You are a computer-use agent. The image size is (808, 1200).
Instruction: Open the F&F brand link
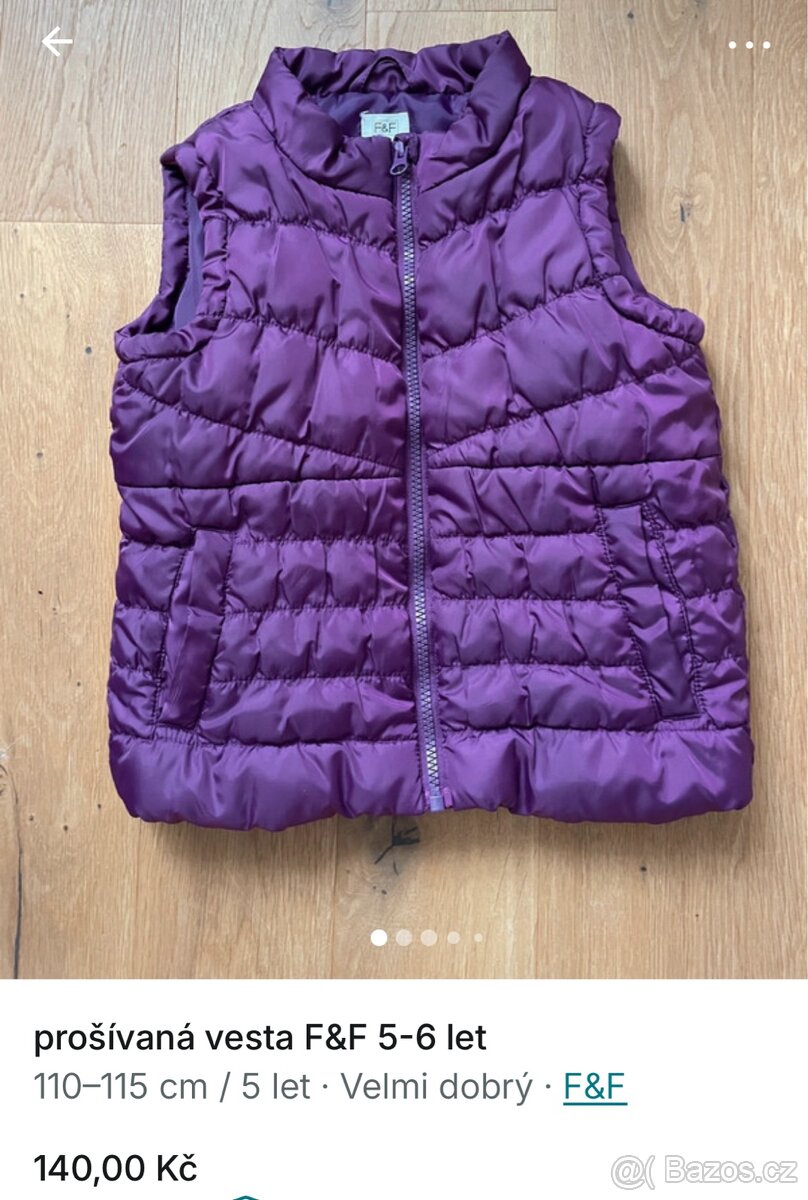click(595, 1087)
